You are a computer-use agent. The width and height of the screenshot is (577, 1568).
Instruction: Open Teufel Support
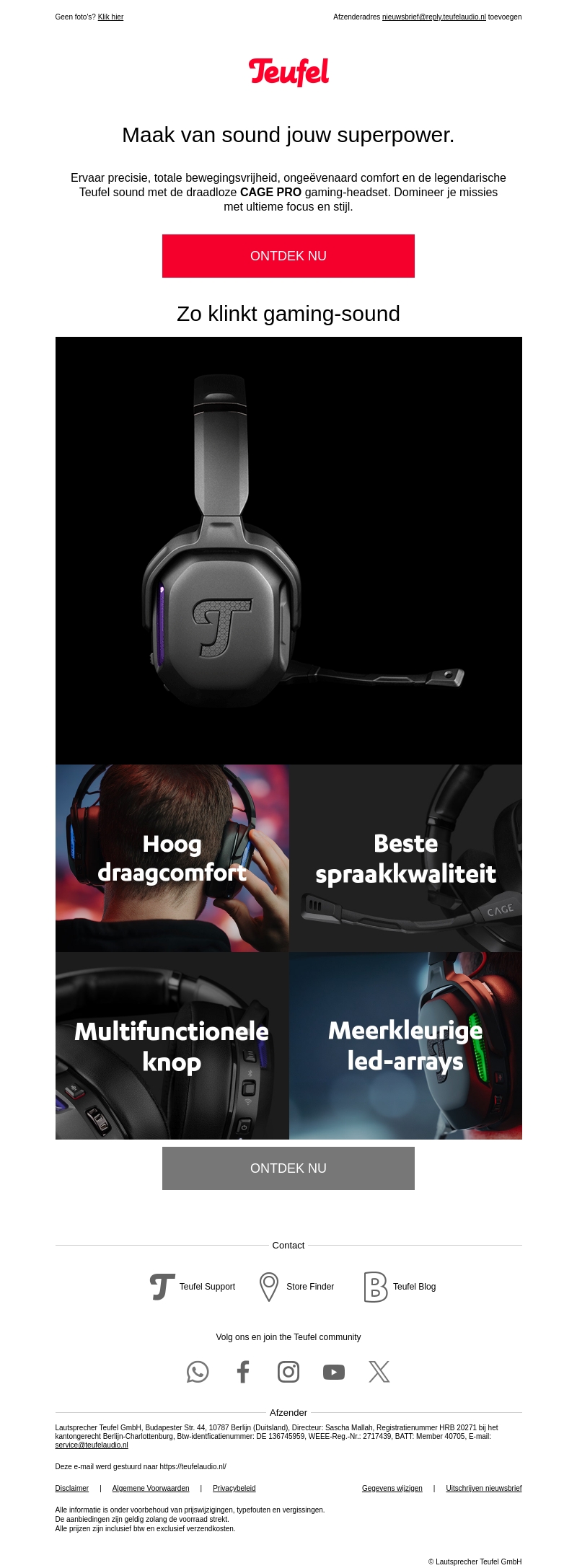192,1287
